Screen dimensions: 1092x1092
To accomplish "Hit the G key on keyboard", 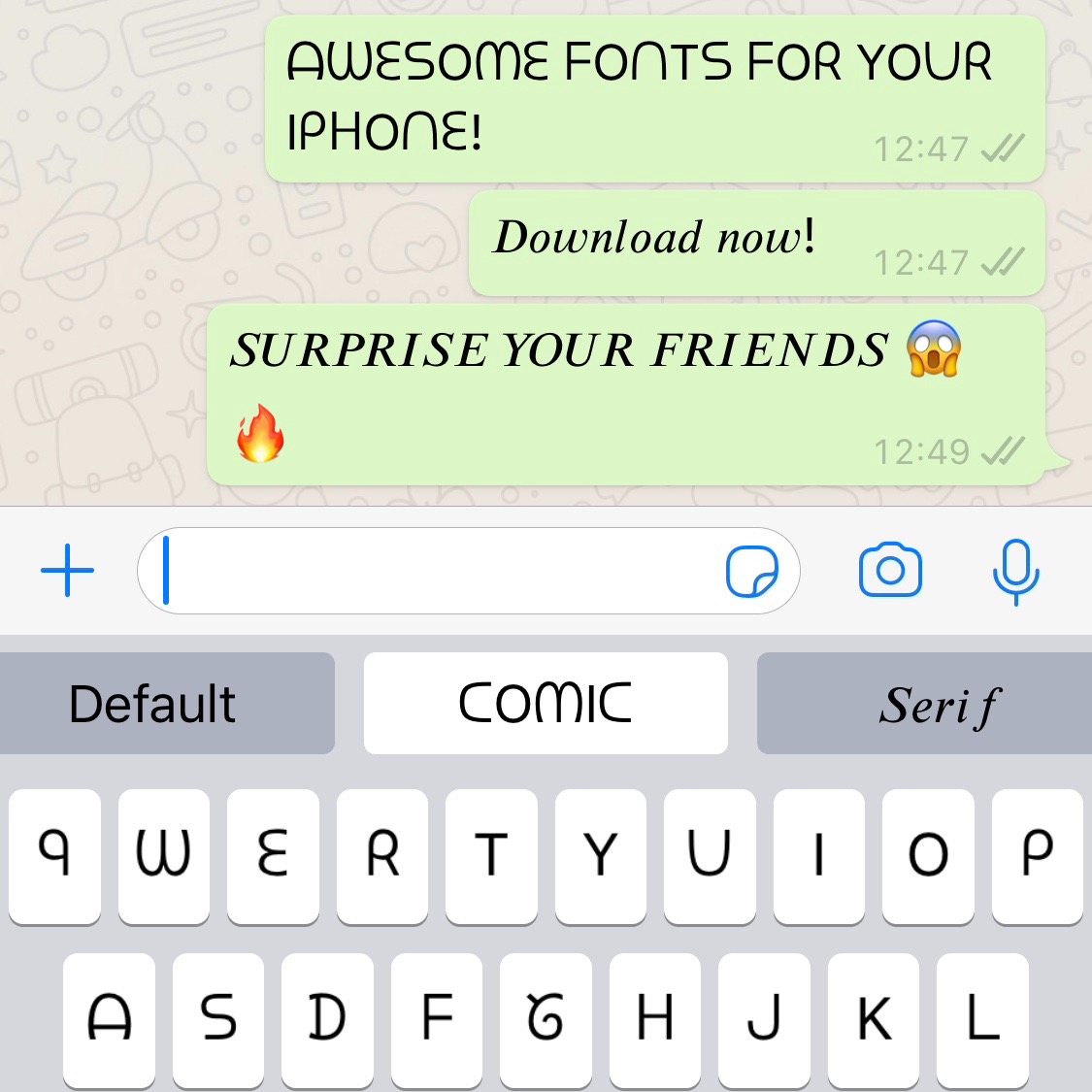I will point(546,1019).
